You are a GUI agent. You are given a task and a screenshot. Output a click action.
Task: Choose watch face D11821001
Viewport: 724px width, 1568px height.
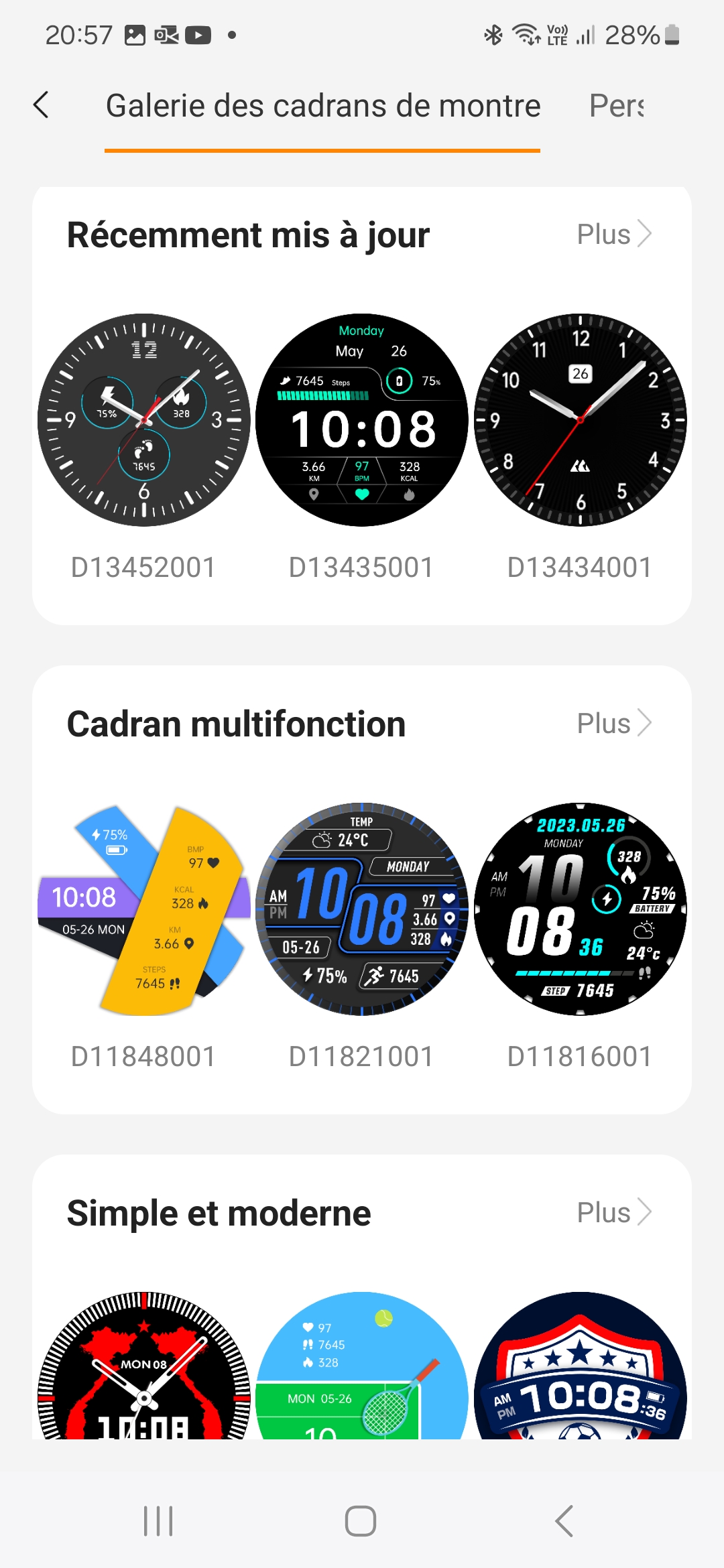coord(361,909)
